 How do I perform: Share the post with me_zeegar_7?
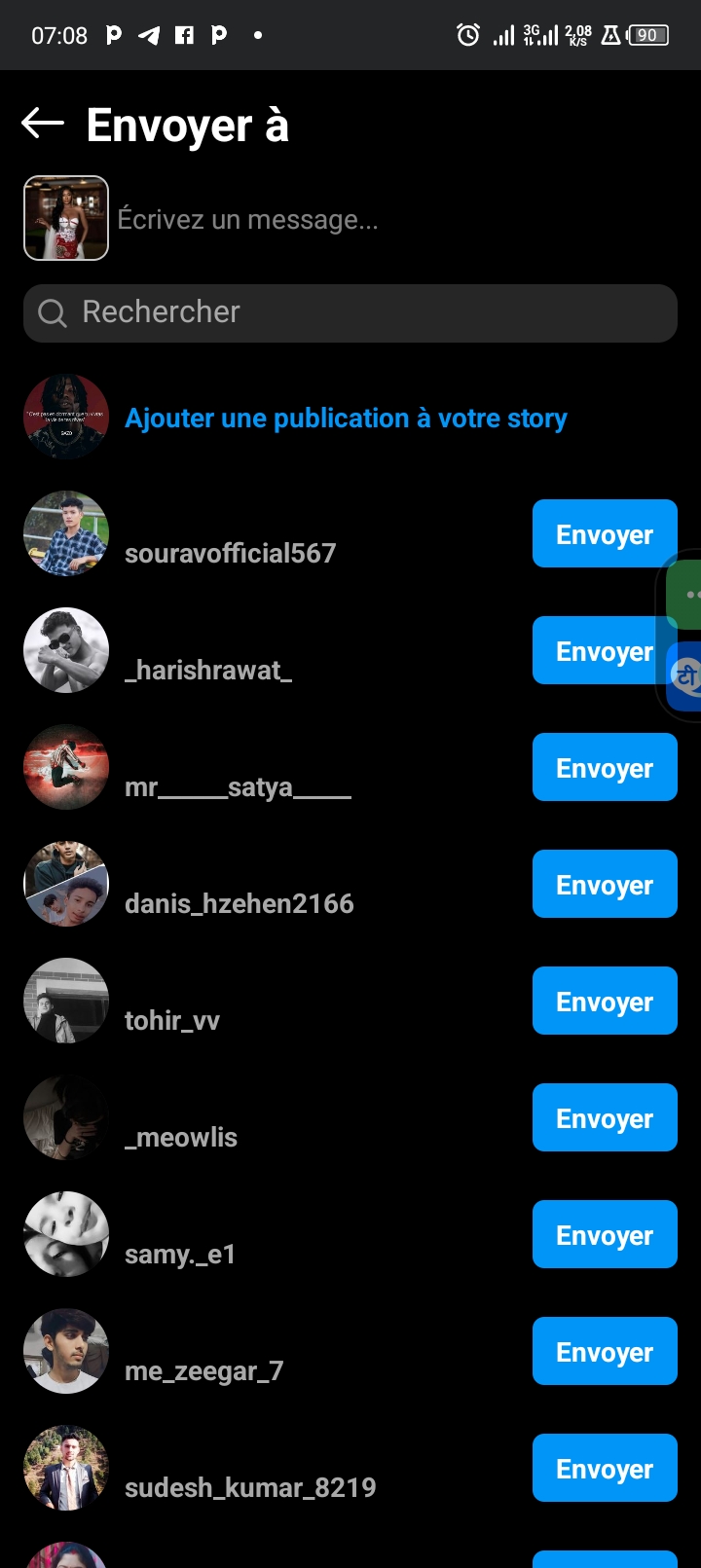605,1351
